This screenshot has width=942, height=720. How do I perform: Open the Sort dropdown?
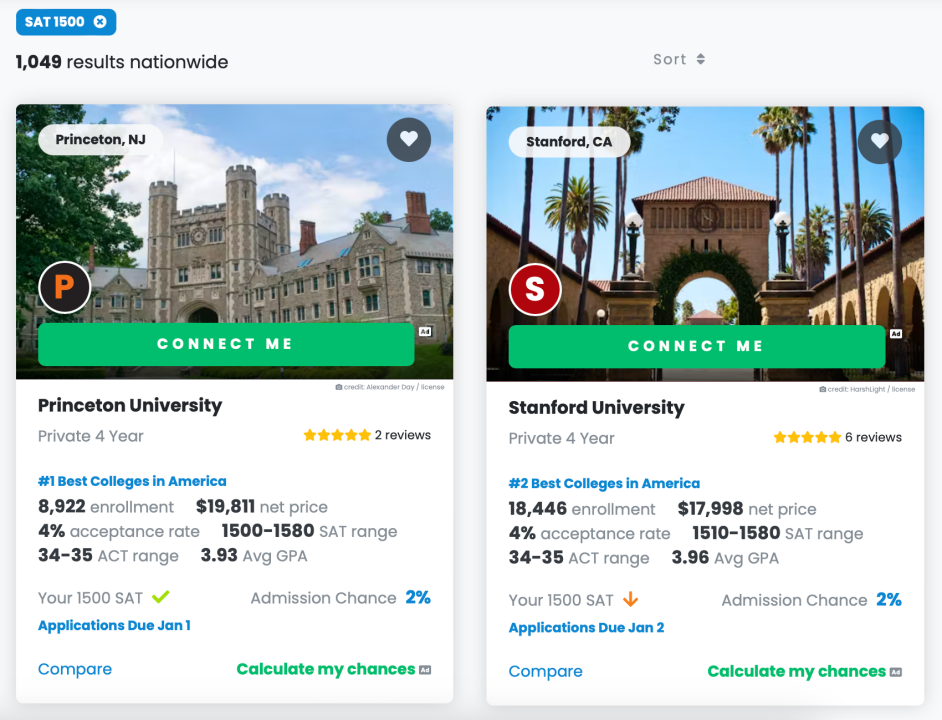(679, 59)
